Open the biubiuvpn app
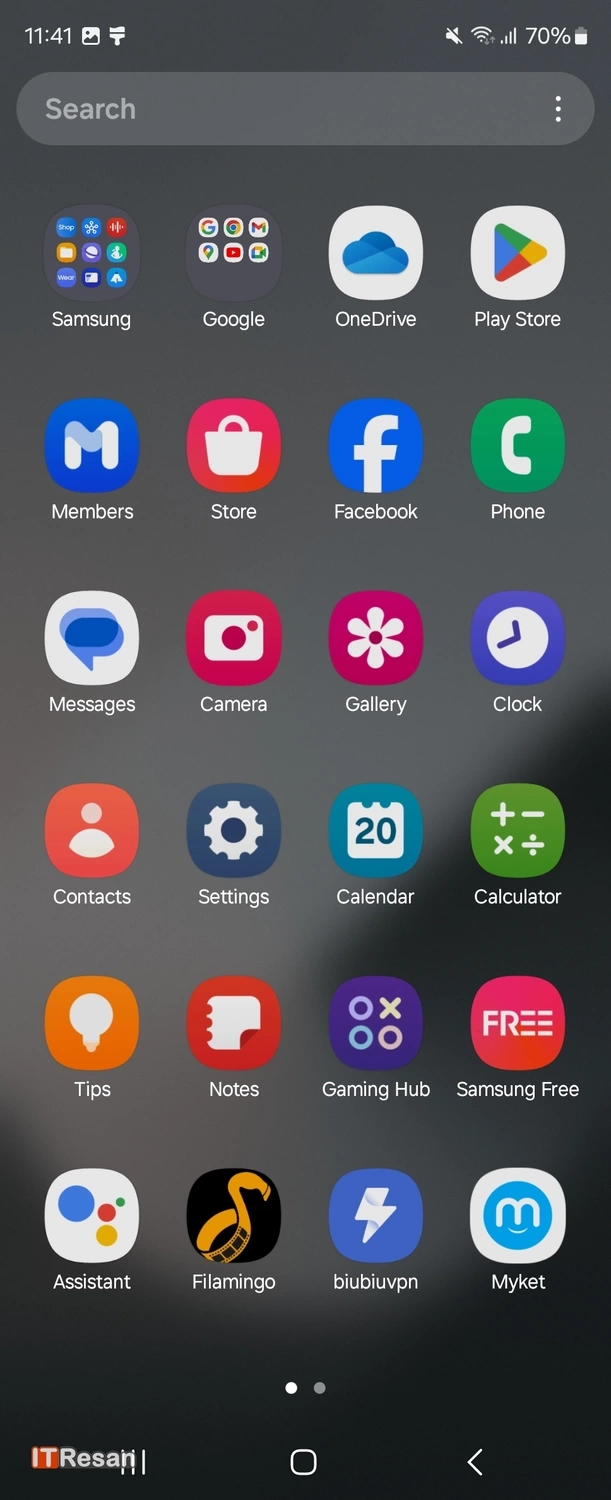Viewport: 611px width, 1500px height. [375, 1216]
